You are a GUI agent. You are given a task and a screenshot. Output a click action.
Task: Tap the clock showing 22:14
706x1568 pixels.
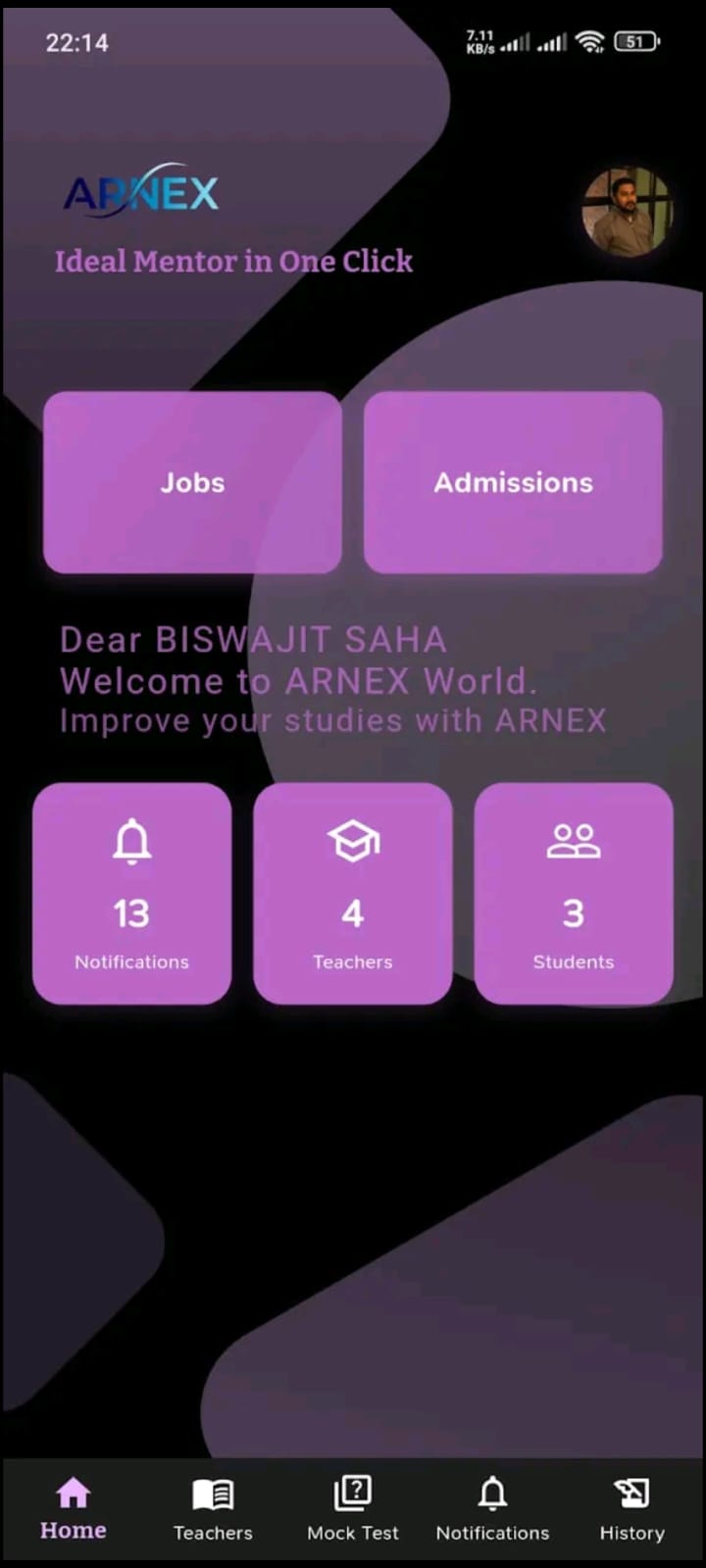pyautogui.click(x=76, y=42)
